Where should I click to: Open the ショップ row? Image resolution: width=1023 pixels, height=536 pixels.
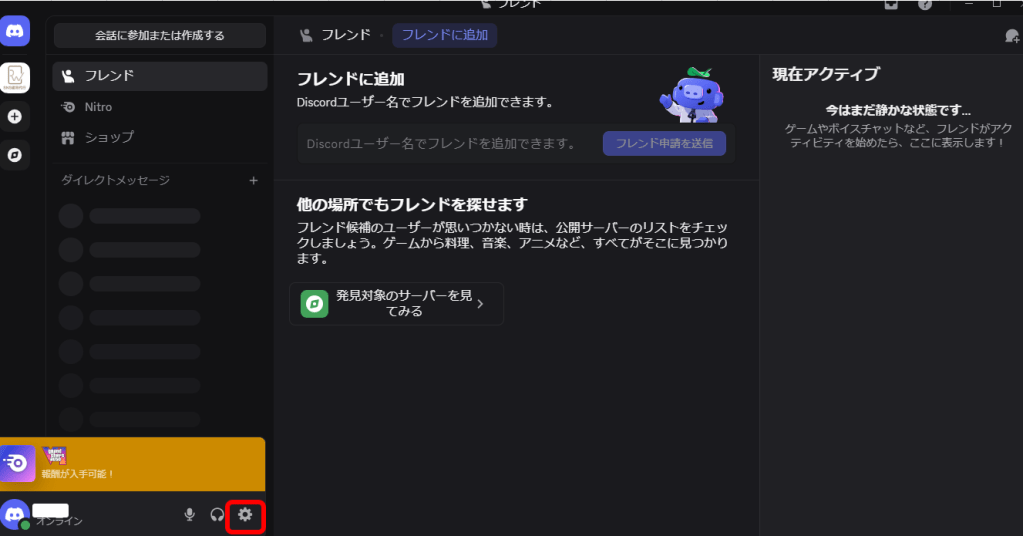[x=160, y=137]
